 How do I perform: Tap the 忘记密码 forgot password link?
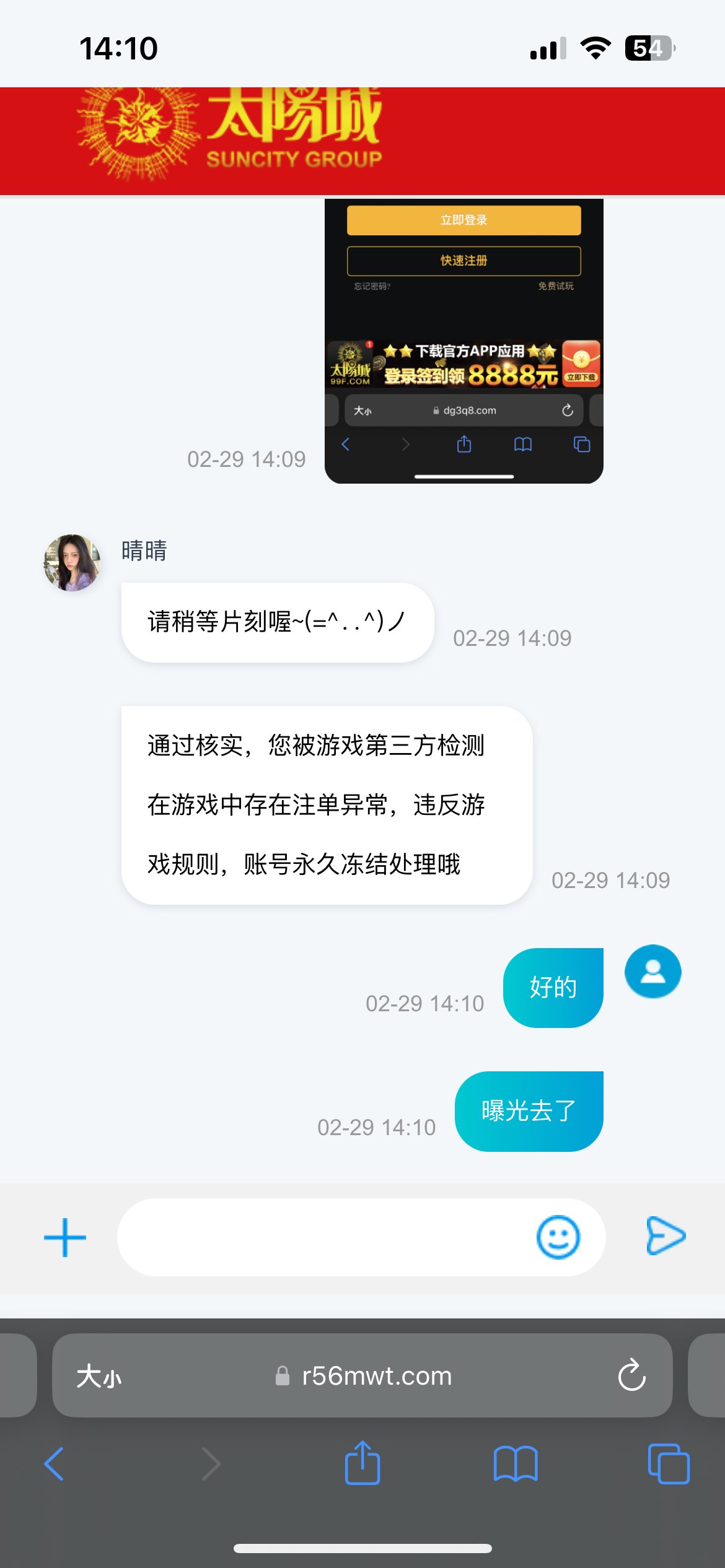point(372,287)
